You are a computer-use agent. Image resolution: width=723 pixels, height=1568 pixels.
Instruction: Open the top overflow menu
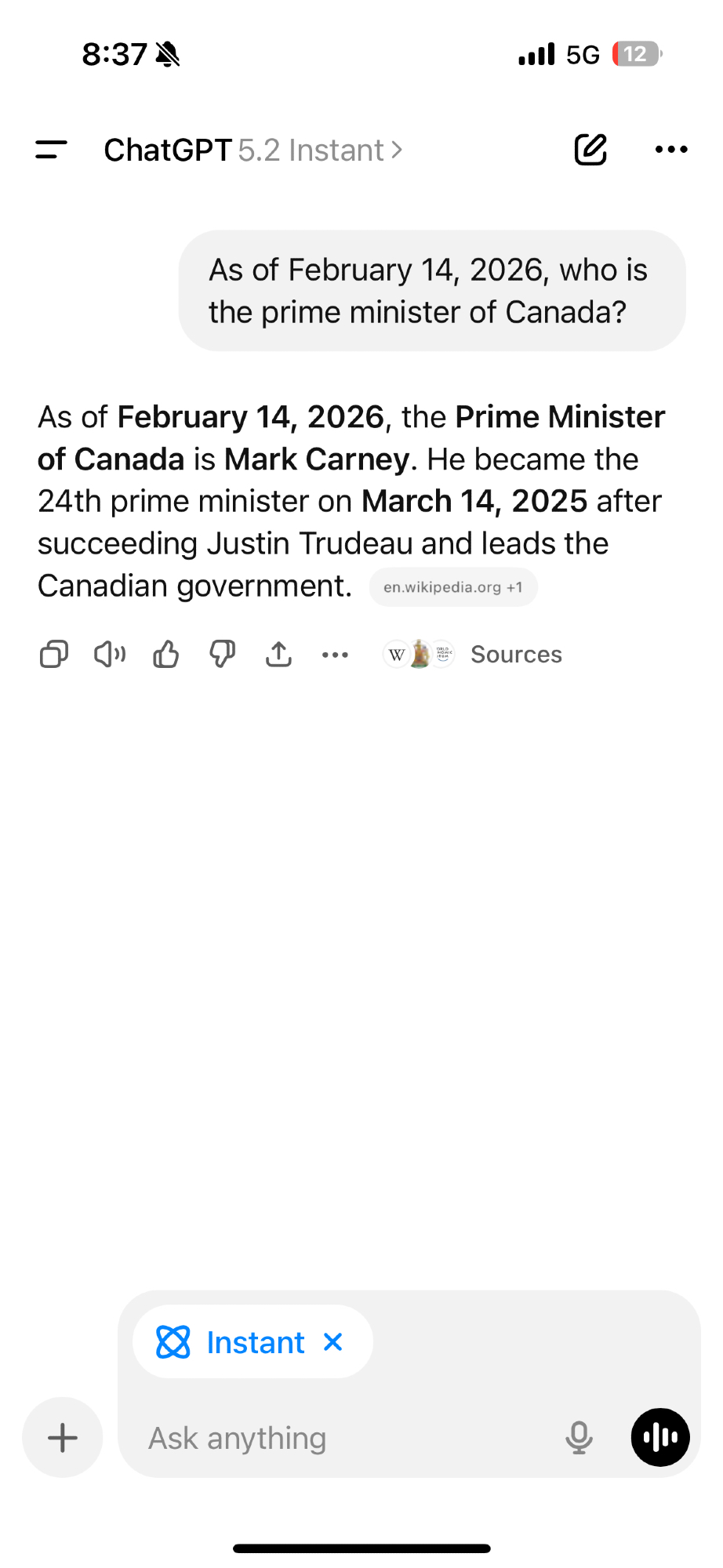[x=671, y=149]
